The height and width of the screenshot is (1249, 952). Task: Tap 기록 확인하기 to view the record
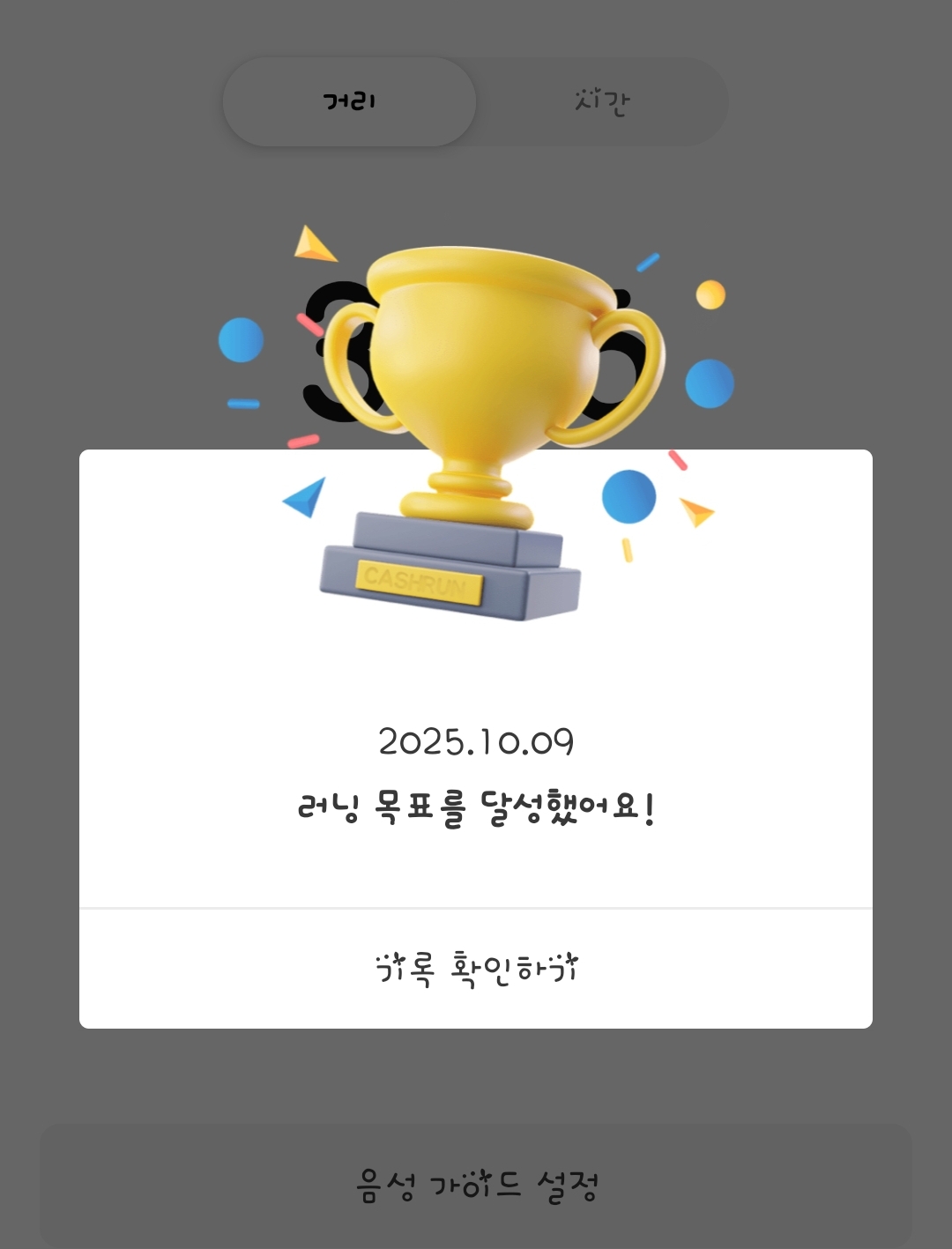click(x=476, y=969)
